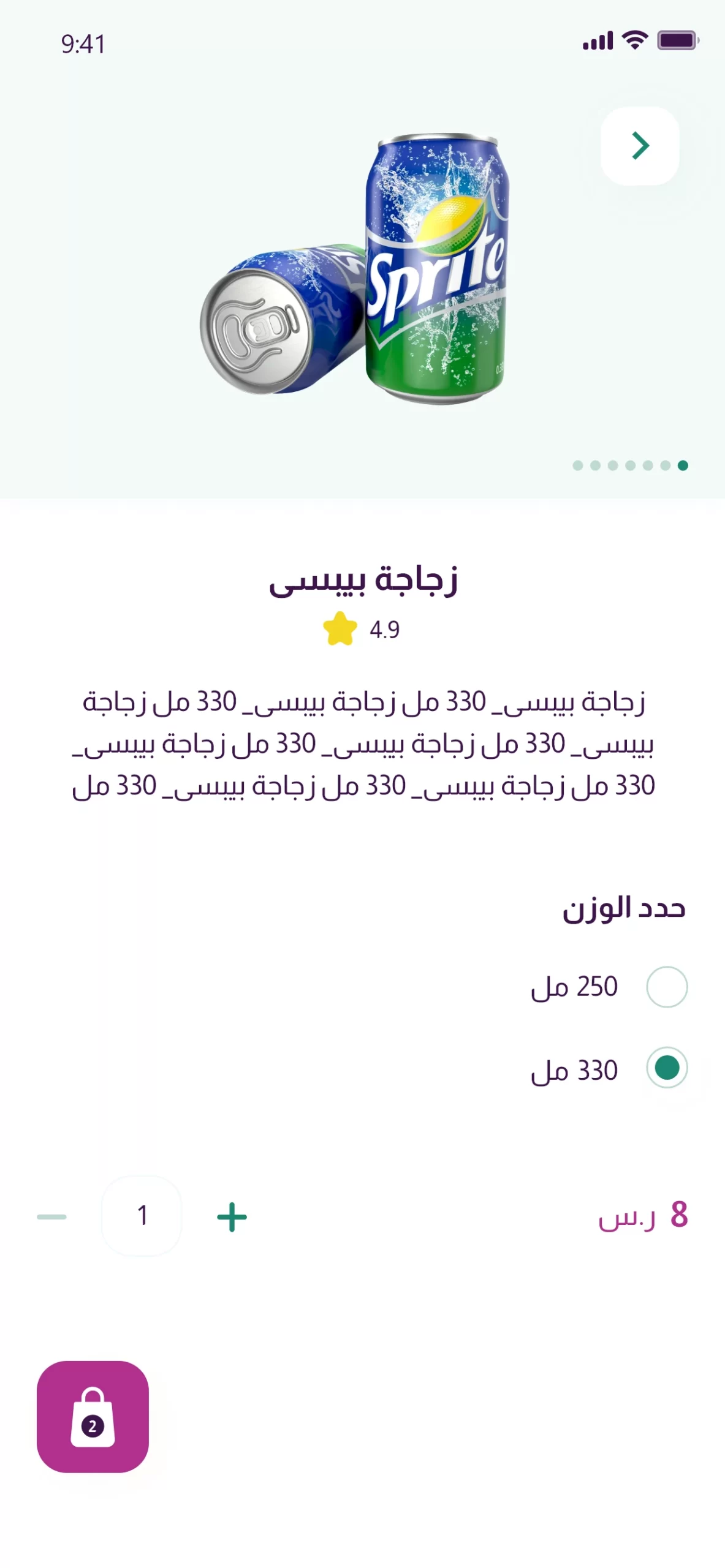
Task: Go back using the arrow button
Action: [640, 146]
